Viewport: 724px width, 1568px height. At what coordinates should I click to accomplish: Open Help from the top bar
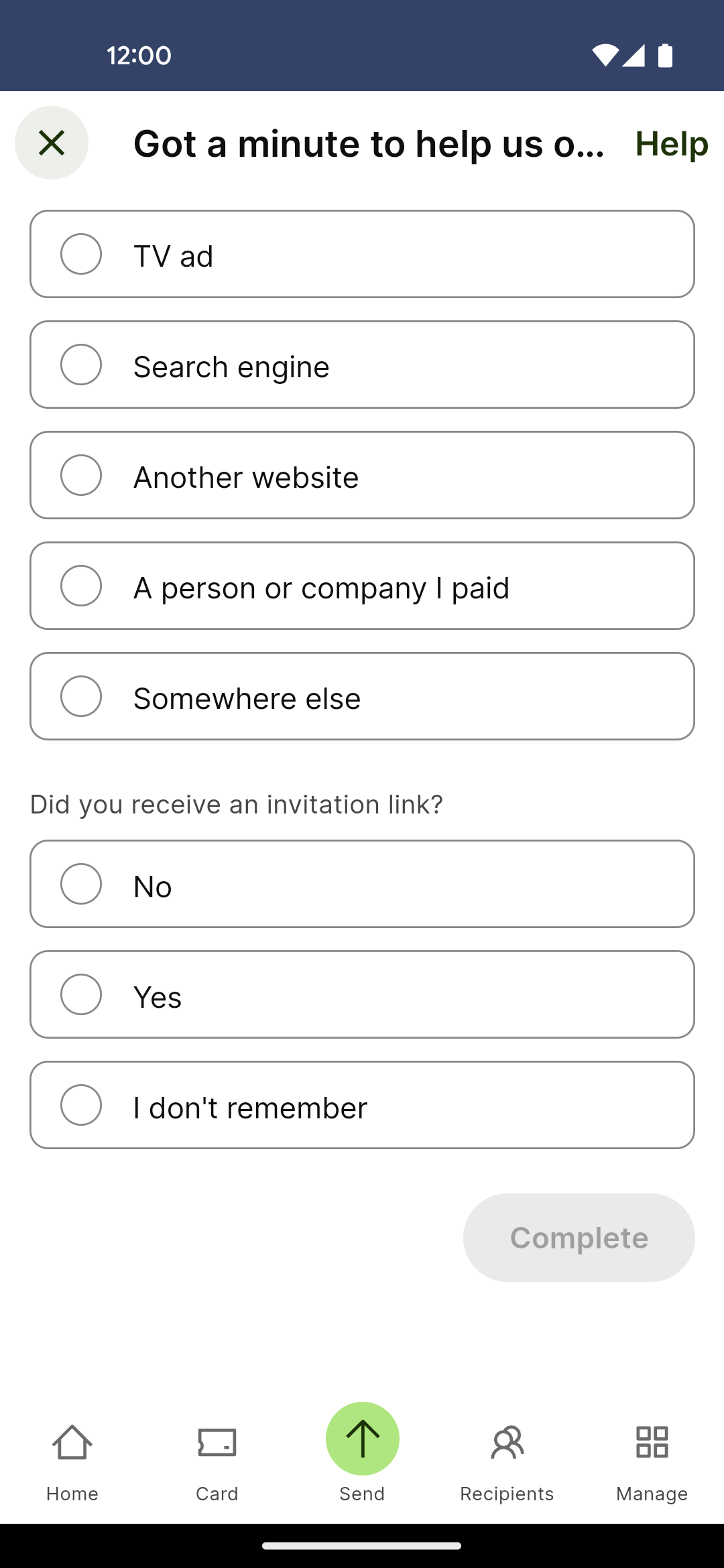(672, 143)
